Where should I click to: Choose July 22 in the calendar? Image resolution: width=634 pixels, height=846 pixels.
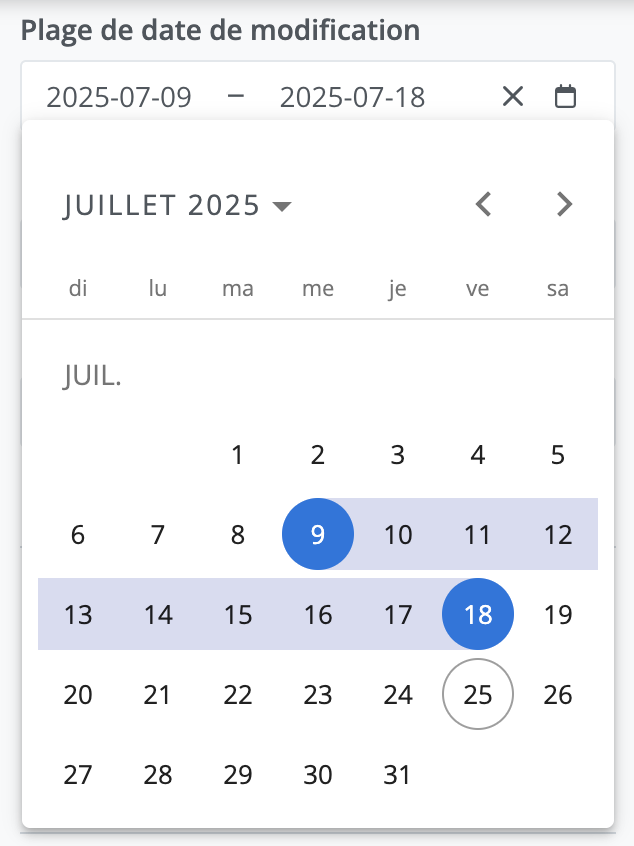(238, 694)
